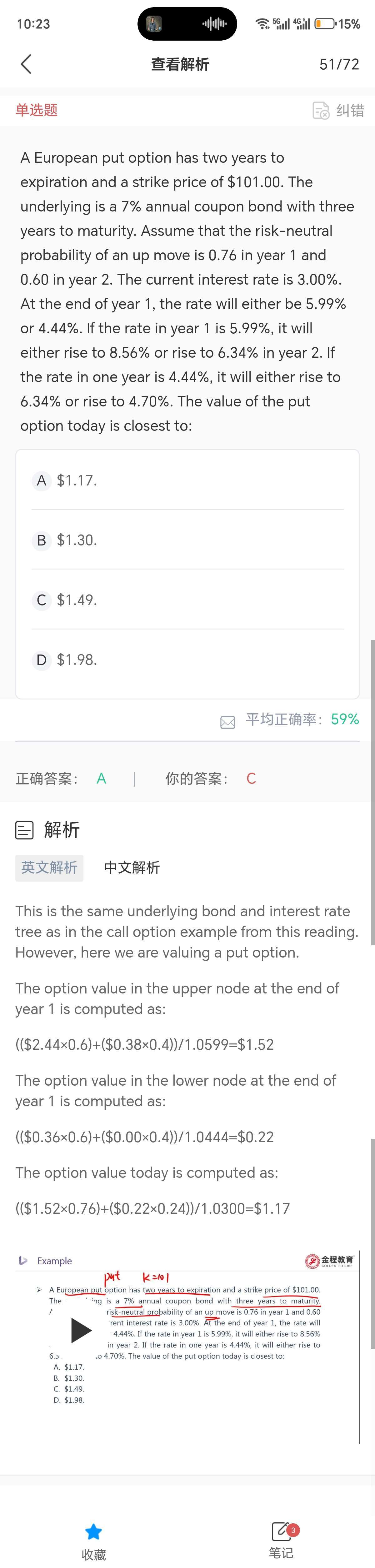Go back using the top-left arrow
Screen dimensions: 375x1568
[26, 64]
